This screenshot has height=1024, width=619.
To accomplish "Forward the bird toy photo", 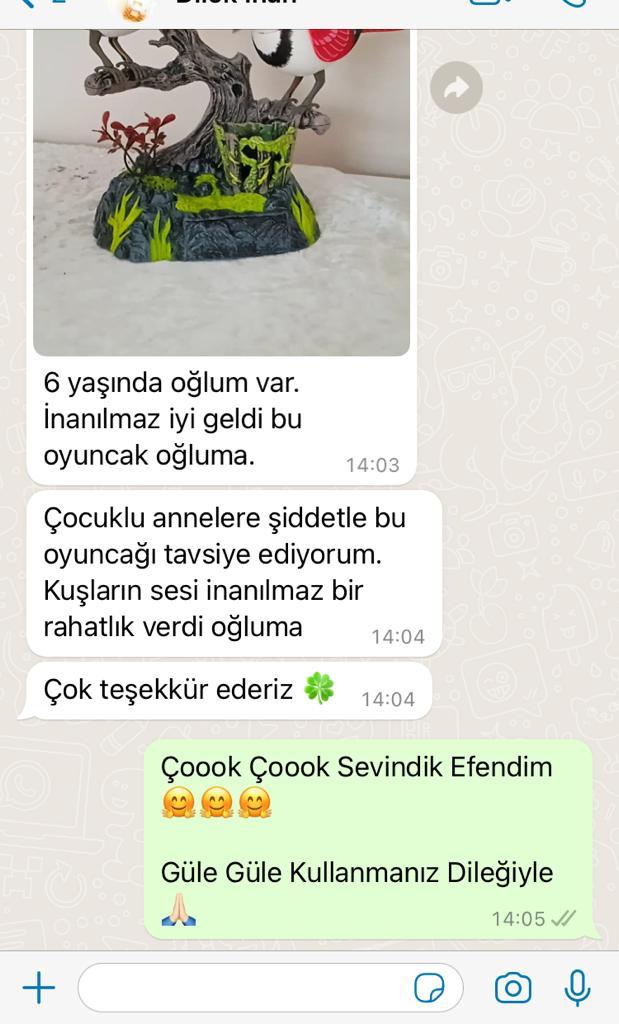I will coord(456,88).
